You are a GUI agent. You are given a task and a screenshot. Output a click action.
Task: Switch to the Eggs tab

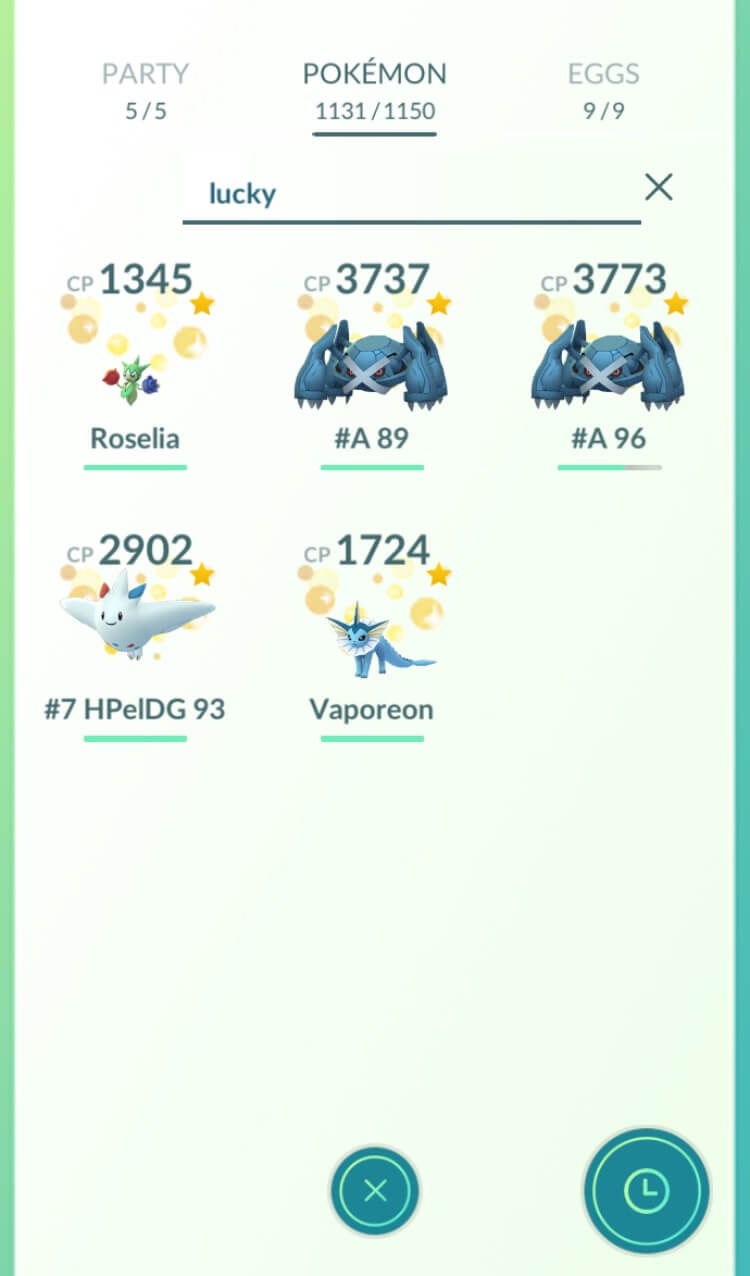point(604,91)
